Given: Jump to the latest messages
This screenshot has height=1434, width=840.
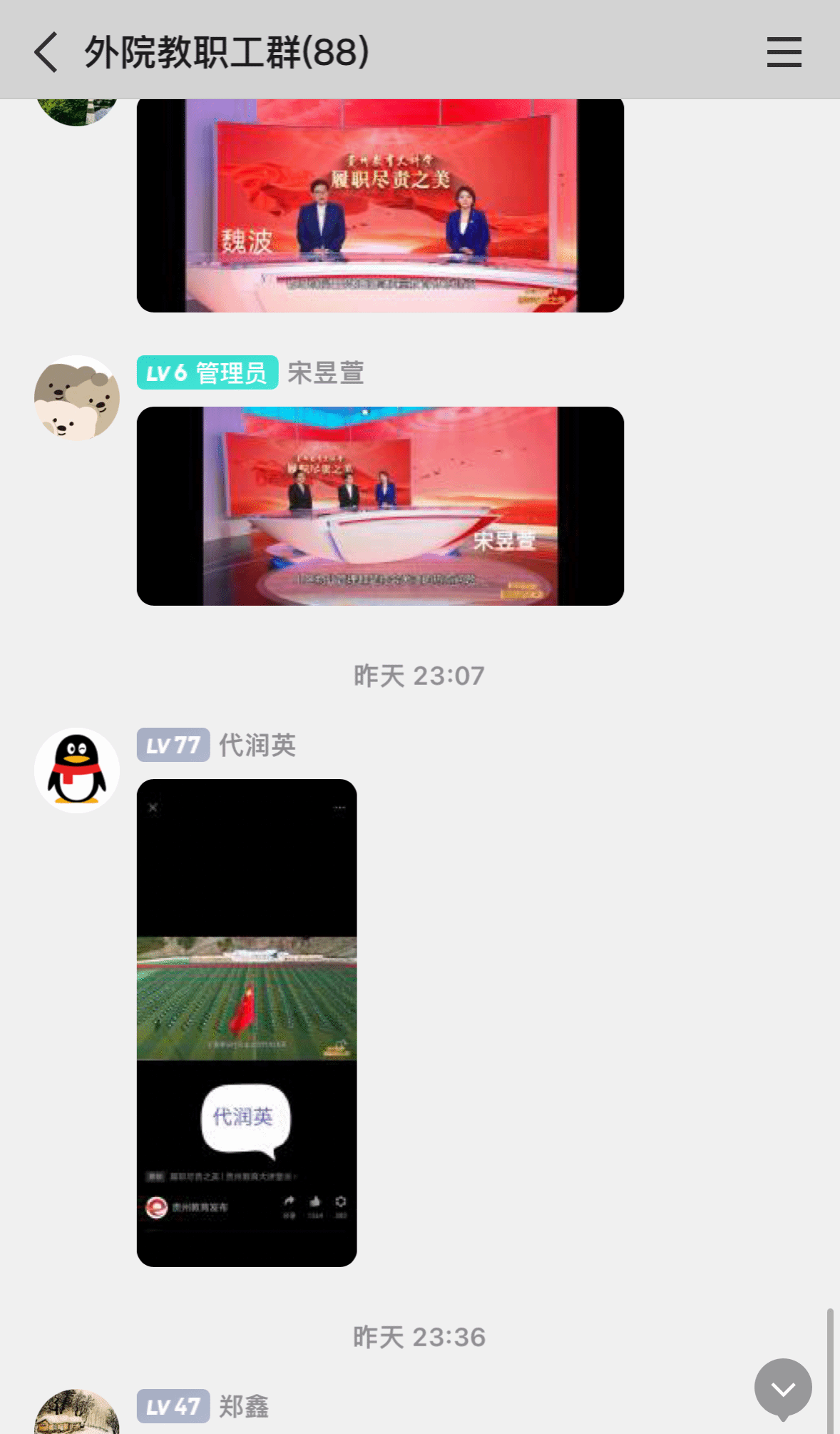Looking at the screenshot, I should [x=783, y=1388].
